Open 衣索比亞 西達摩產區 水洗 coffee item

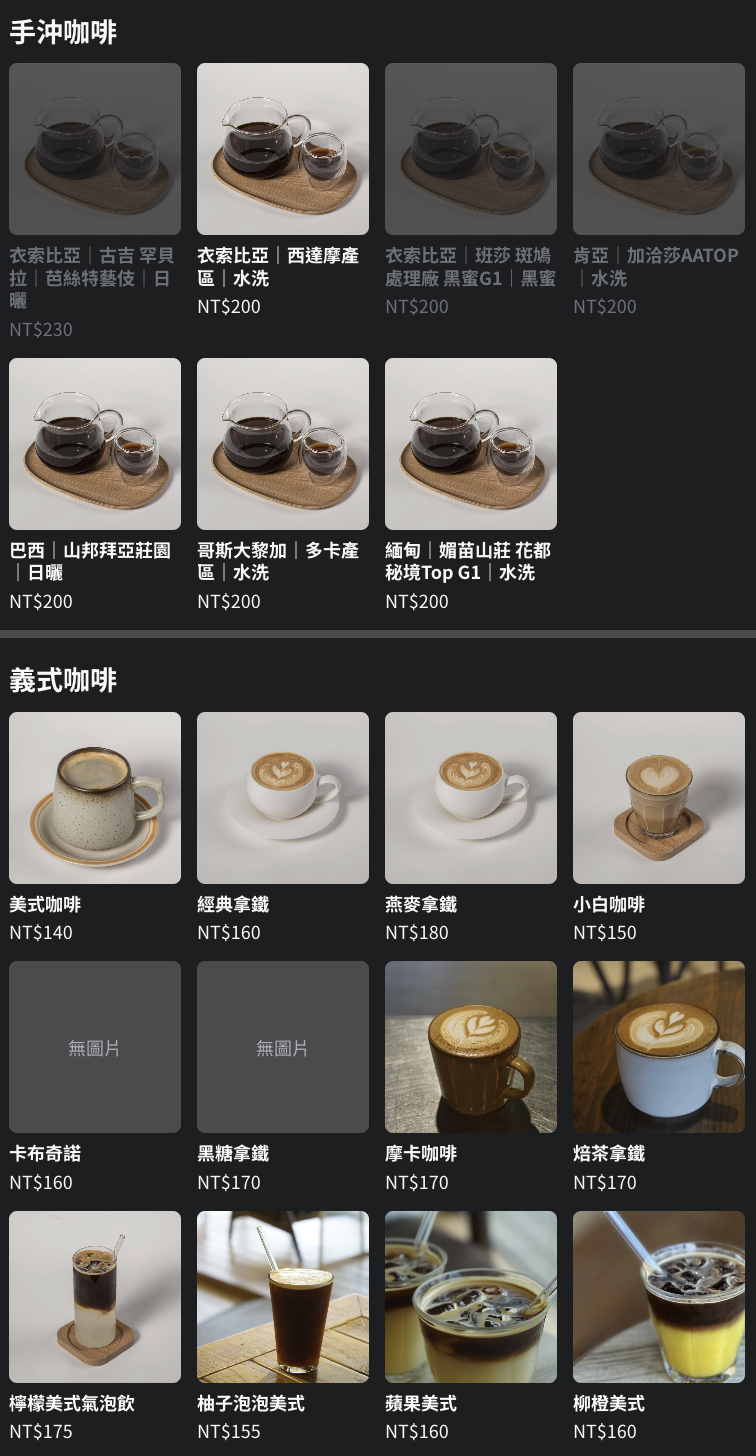[x=283, y=150]
